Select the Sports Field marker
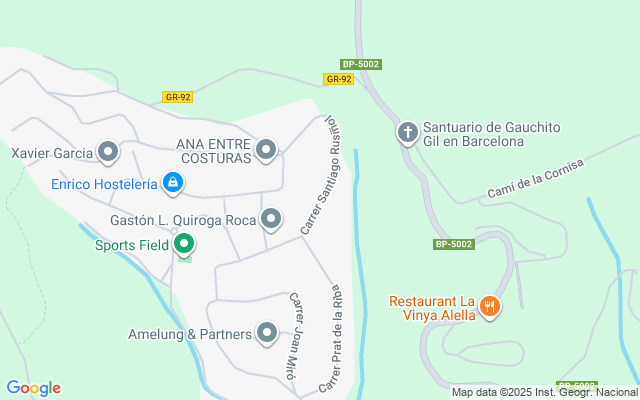The height and width of the screenshot is (400, 640). click(184, 244)
